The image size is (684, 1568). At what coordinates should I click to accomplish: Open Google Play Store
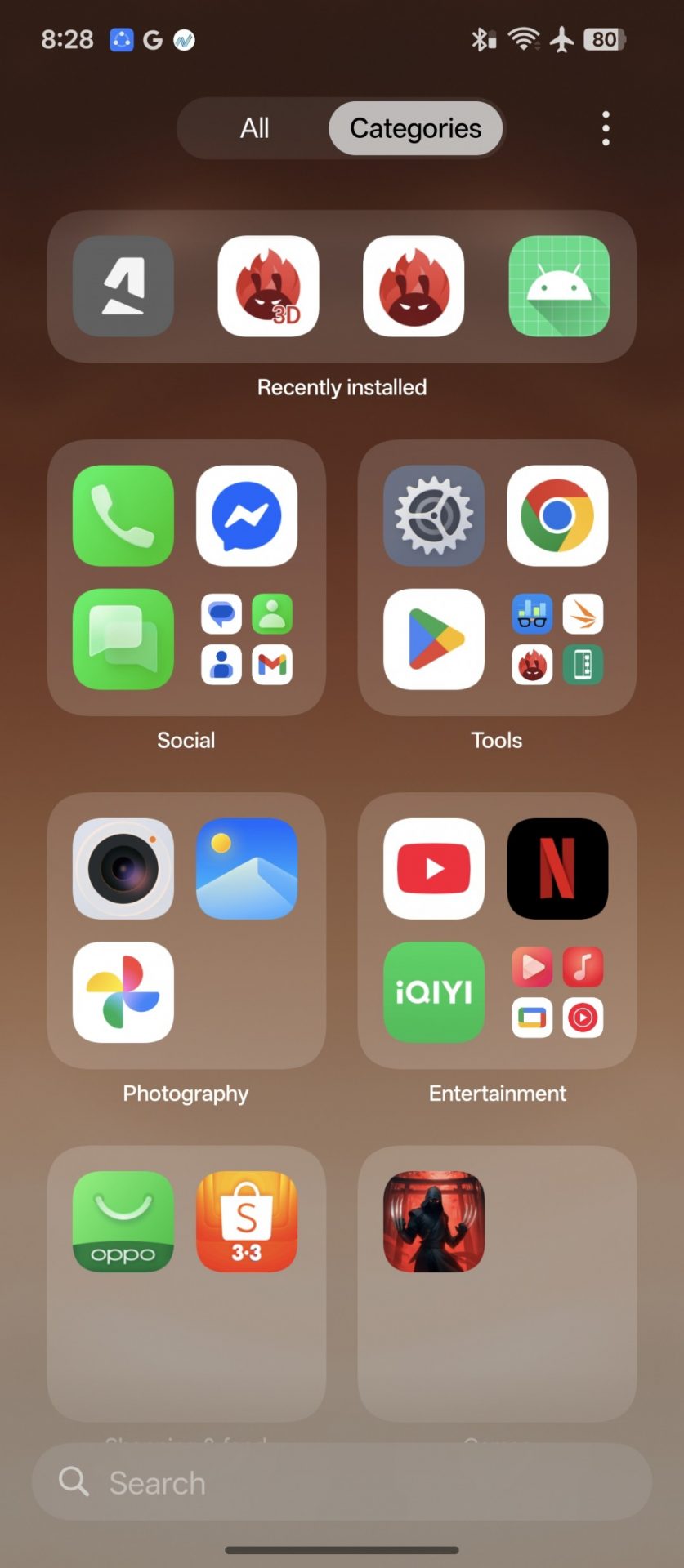click(434, 639)
